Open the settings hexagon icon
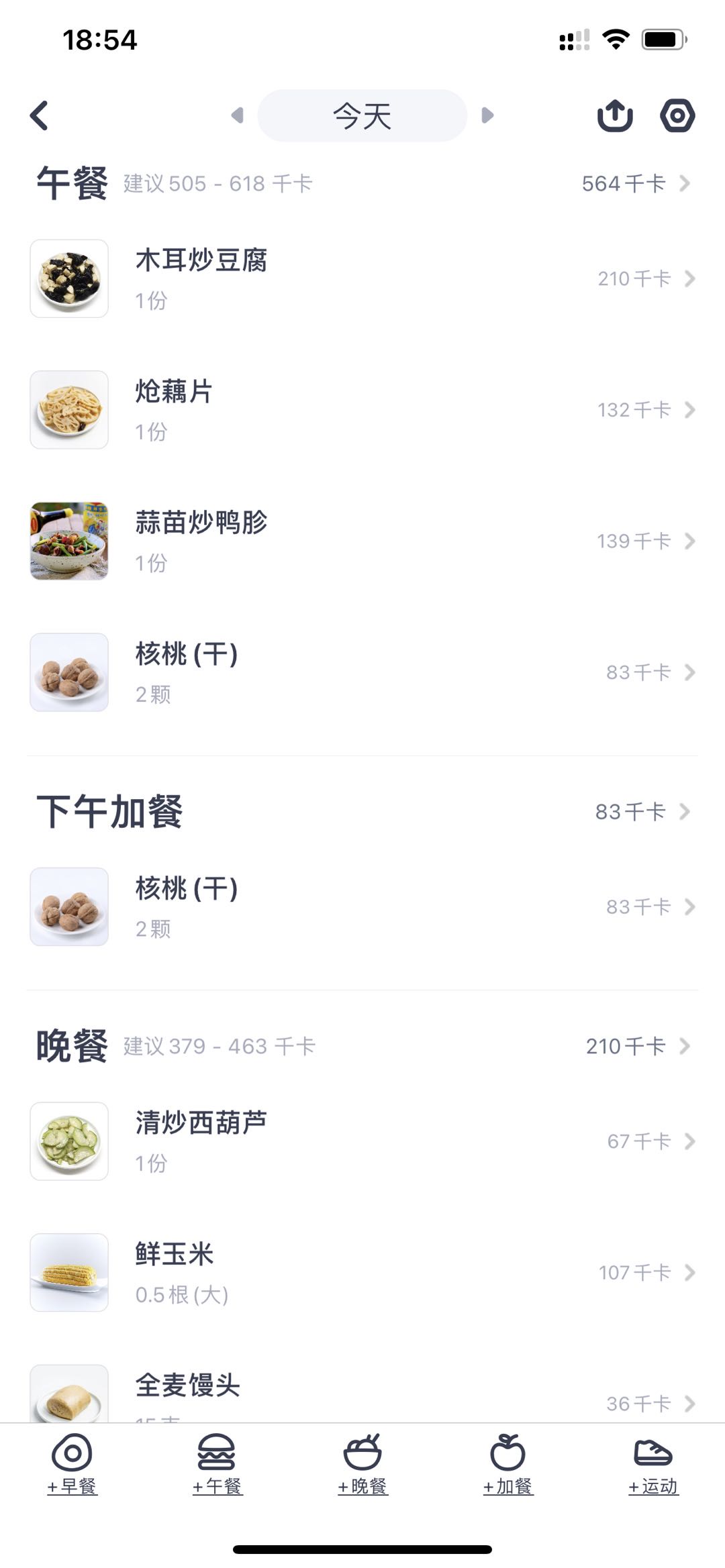 [x=677, y=115]
